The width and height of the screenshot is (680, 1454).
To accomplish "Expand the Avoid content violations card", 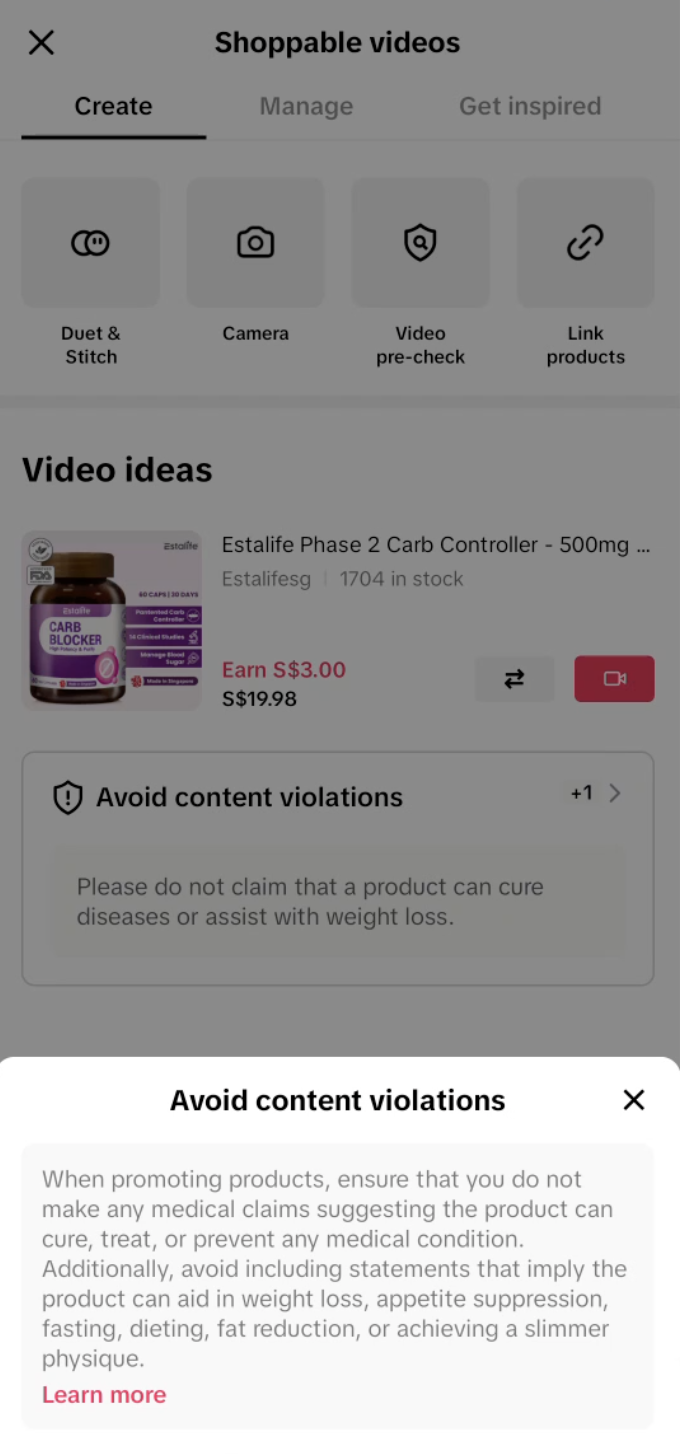I will 596,794.
